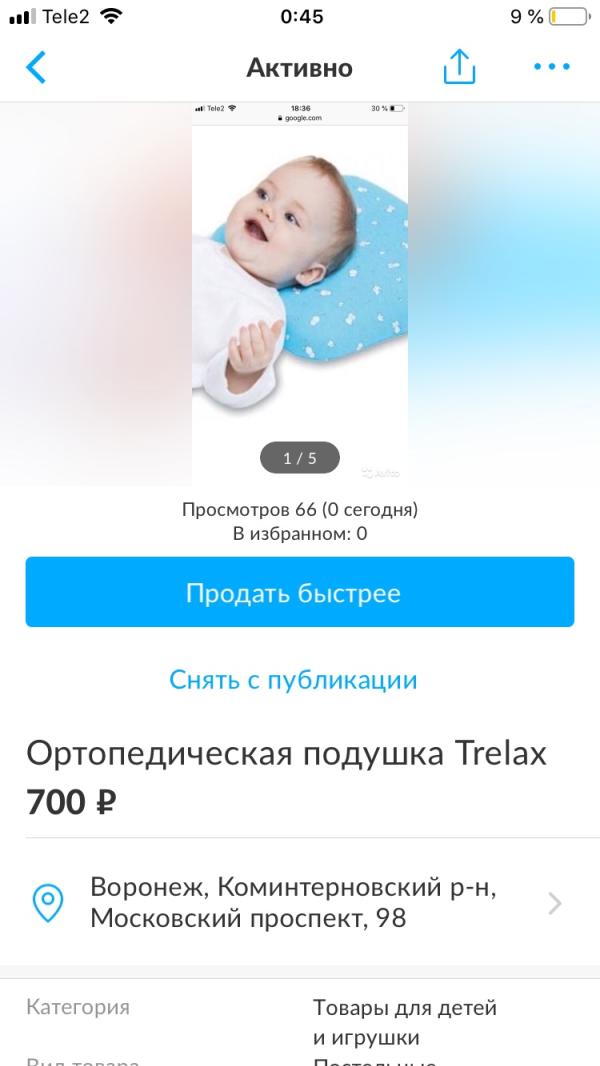Tap the Продать быстрее button
This screenshot has width=600, height=1066.
coord(300,592)
